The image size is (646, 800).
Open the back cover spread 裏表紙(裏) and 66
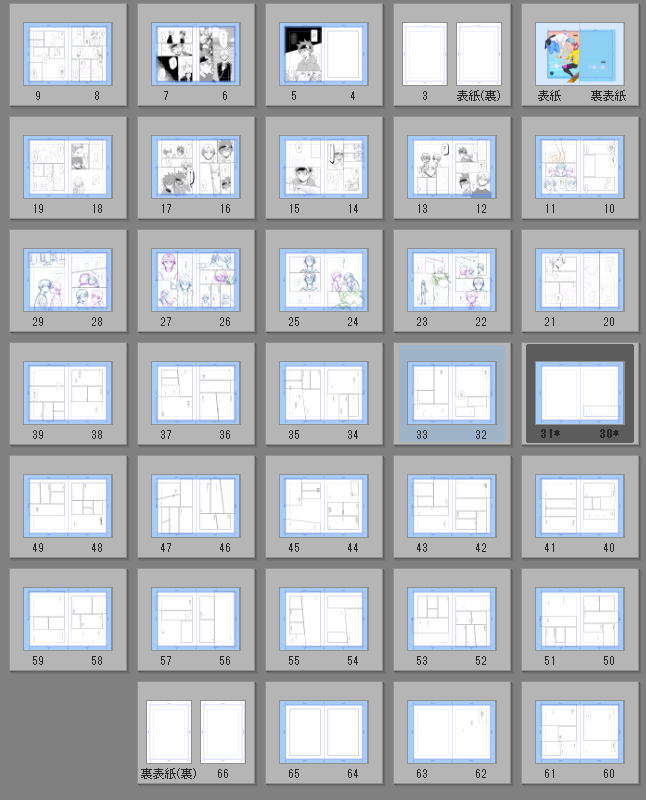(196, 731)
